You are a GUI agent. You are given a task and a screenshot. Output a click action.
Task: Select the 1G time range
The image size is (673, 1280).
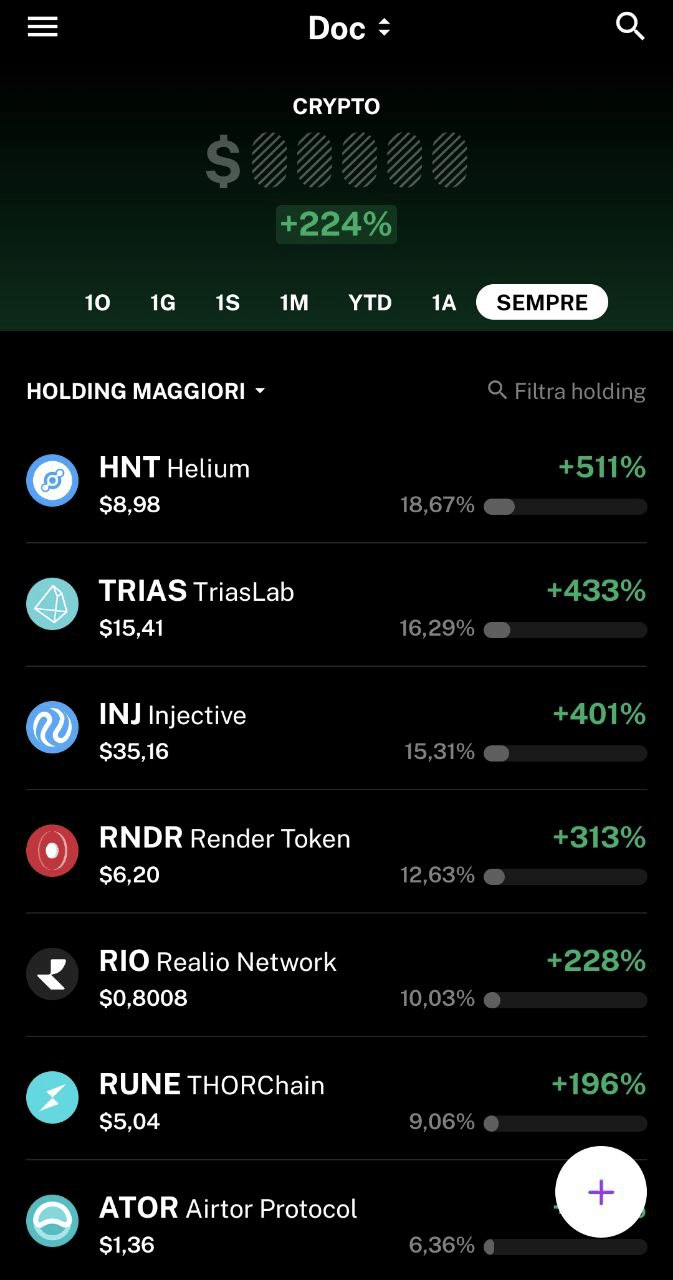pyautogui.click(x=163, y=303)
